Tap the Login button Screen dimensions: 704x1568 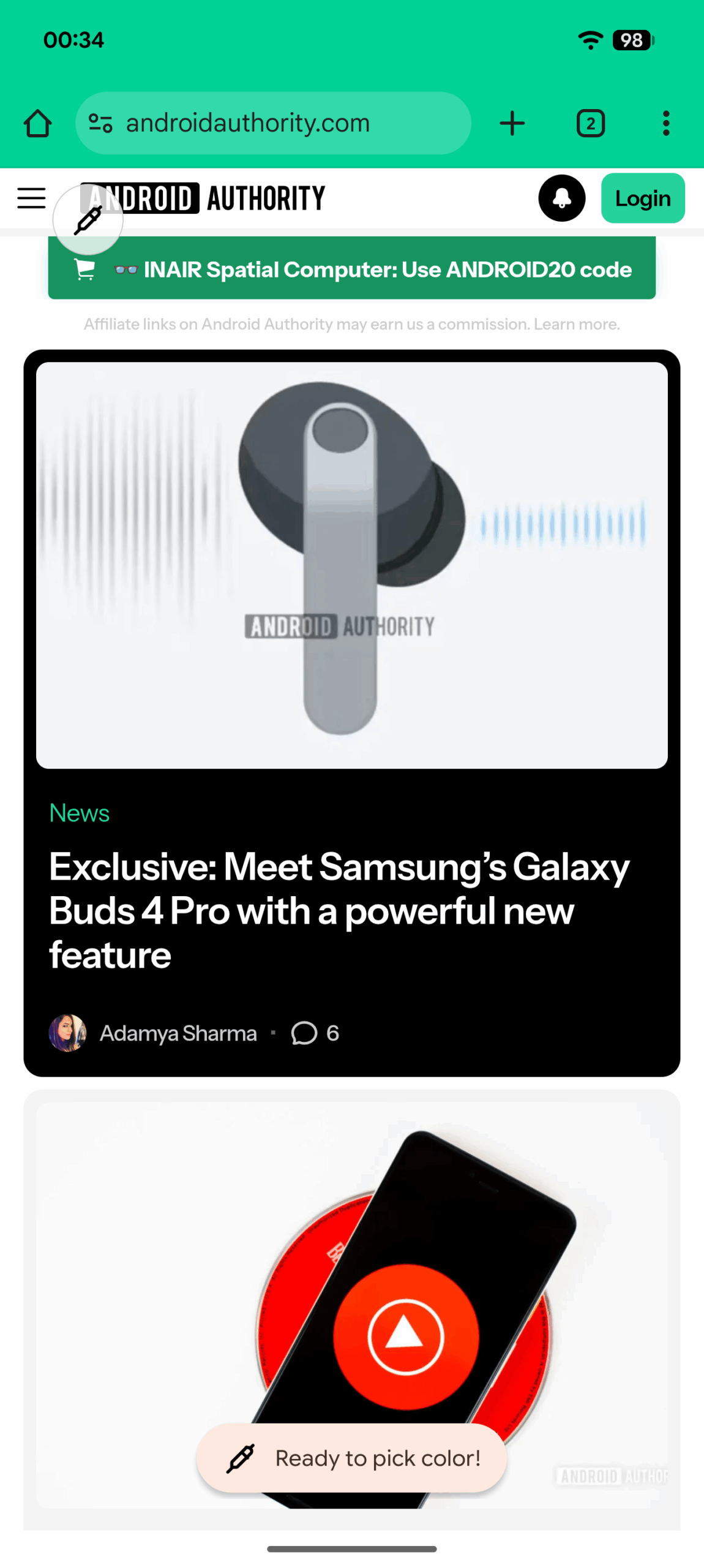[642, 198]
